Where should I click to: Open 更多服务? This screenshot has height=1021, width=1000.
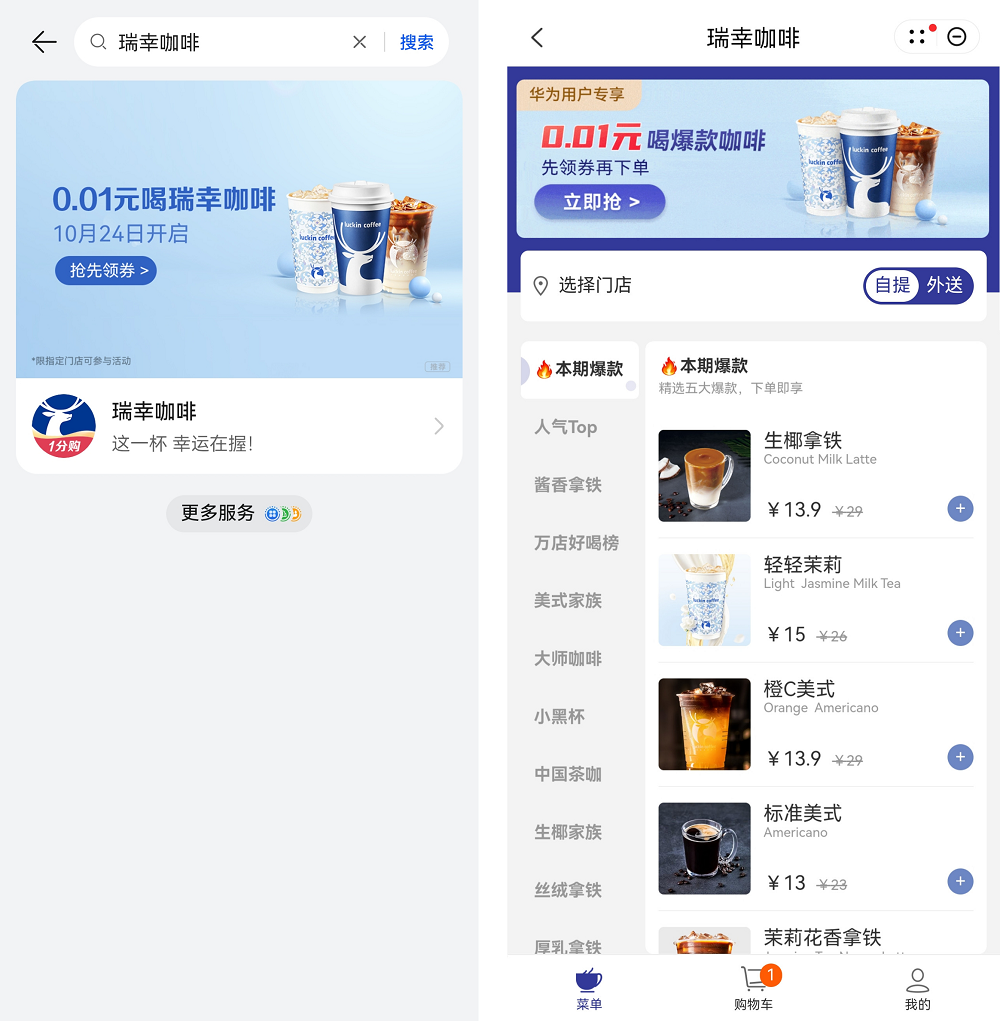coord(239,513)
